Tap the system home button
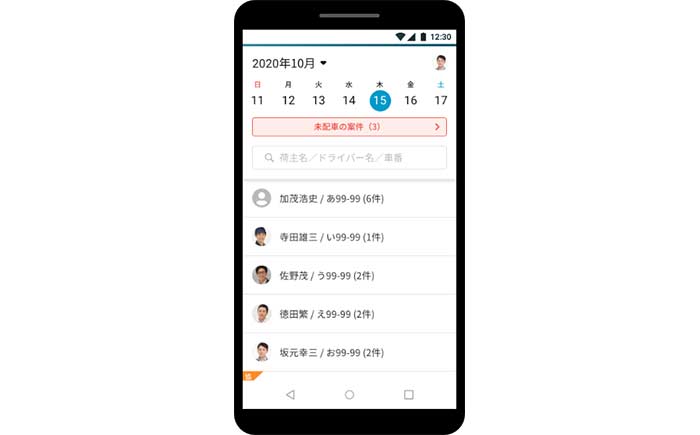The image size is (700, 435). click(x=349, y=395)
